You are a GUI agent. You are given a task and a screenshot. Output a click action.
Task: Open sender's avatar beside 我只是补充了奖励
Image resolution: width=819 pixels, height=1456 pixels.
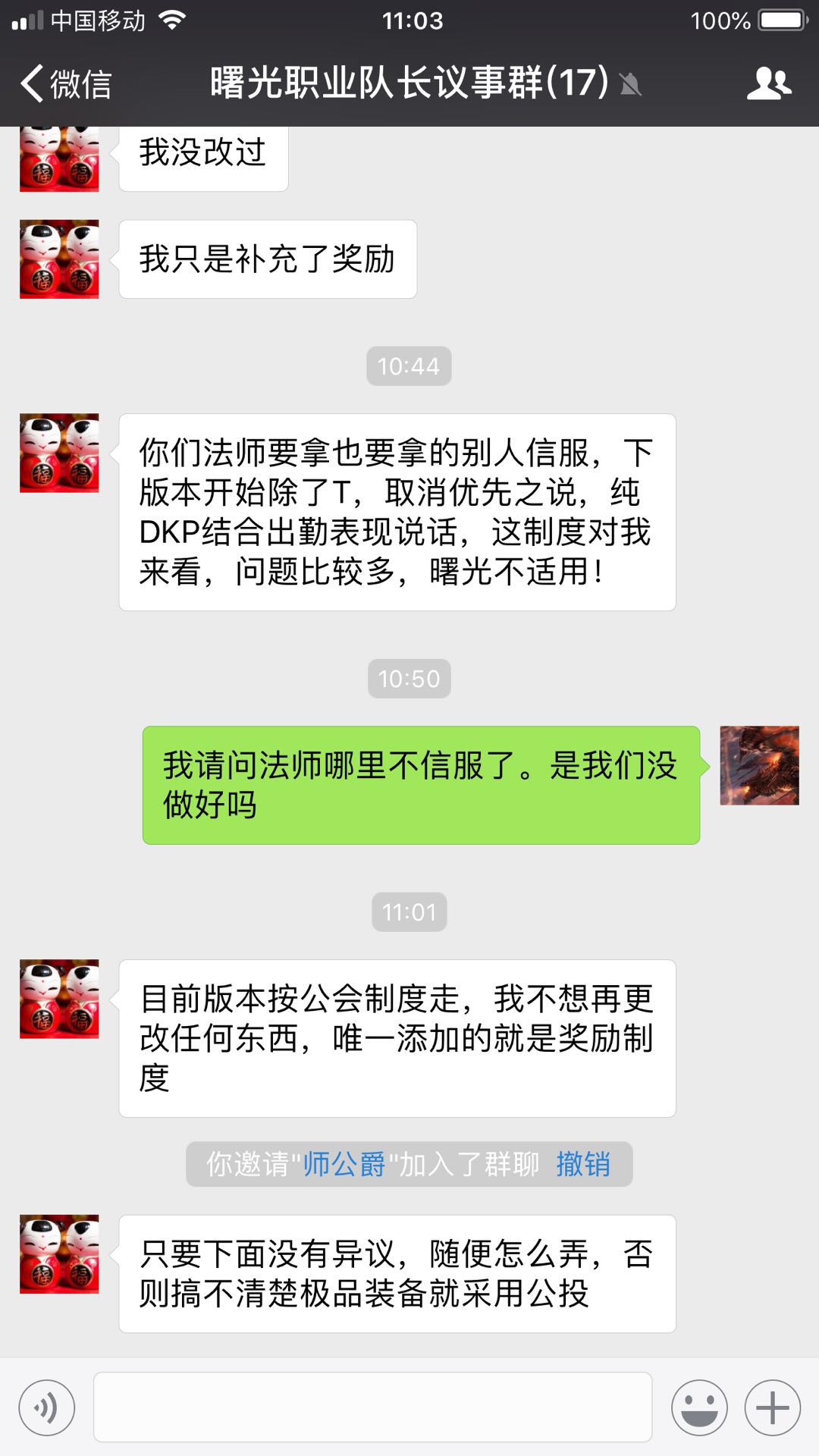(x=59, y=259)
